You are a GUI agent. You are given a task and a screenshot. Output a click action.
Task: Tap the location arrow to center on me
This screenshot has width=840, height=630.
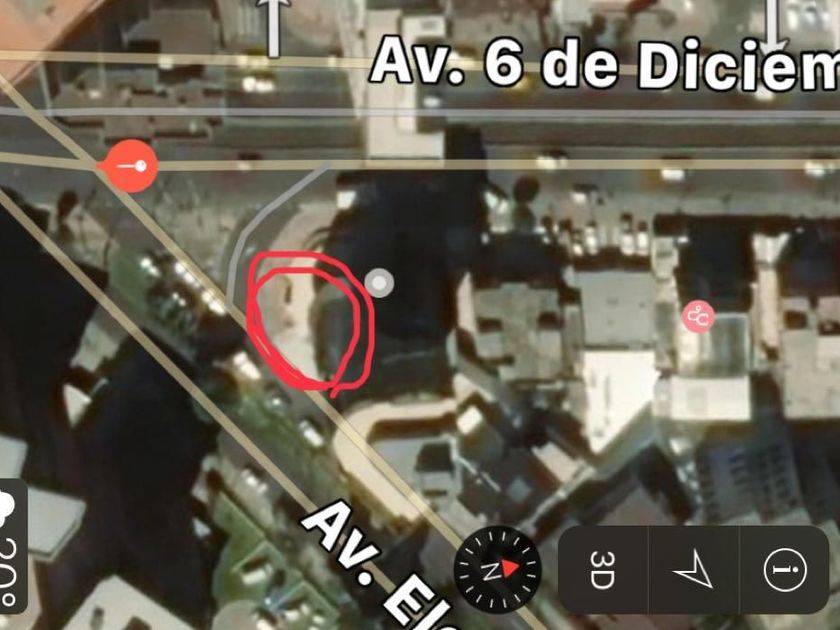[x=693, y=570]
